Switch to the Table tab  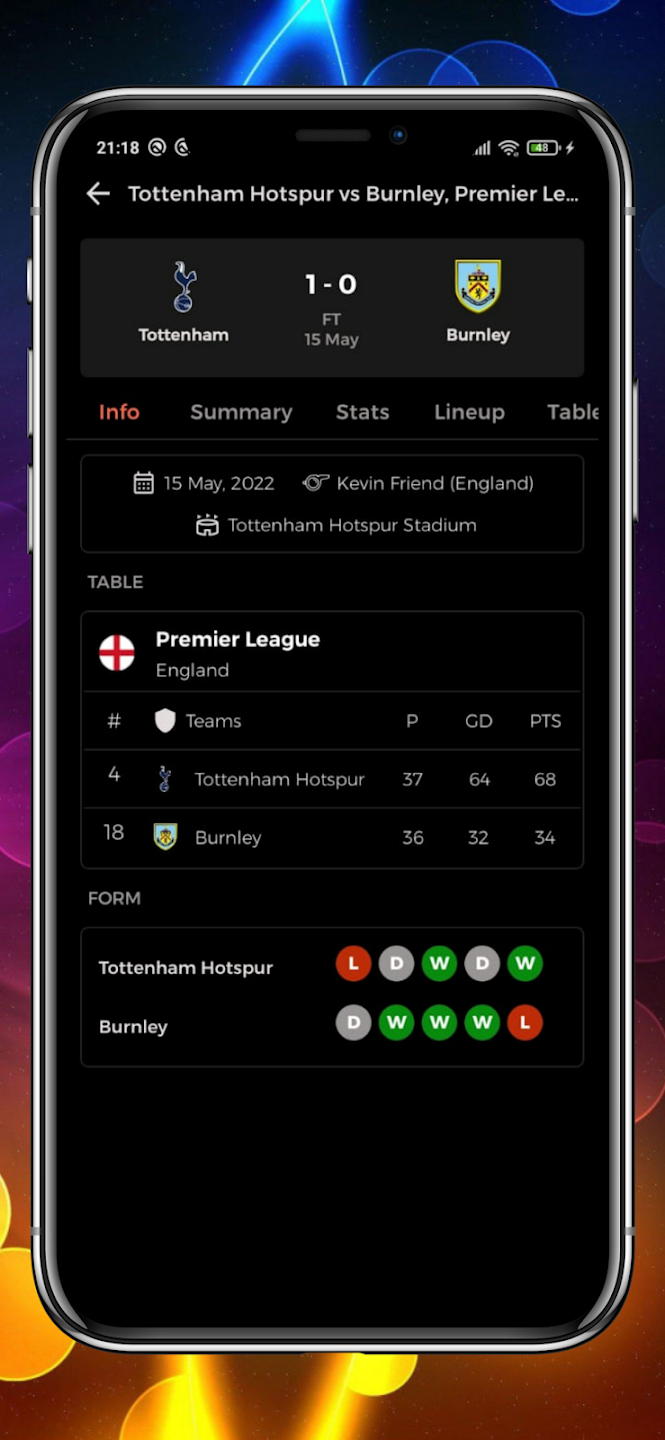(571, 412)
